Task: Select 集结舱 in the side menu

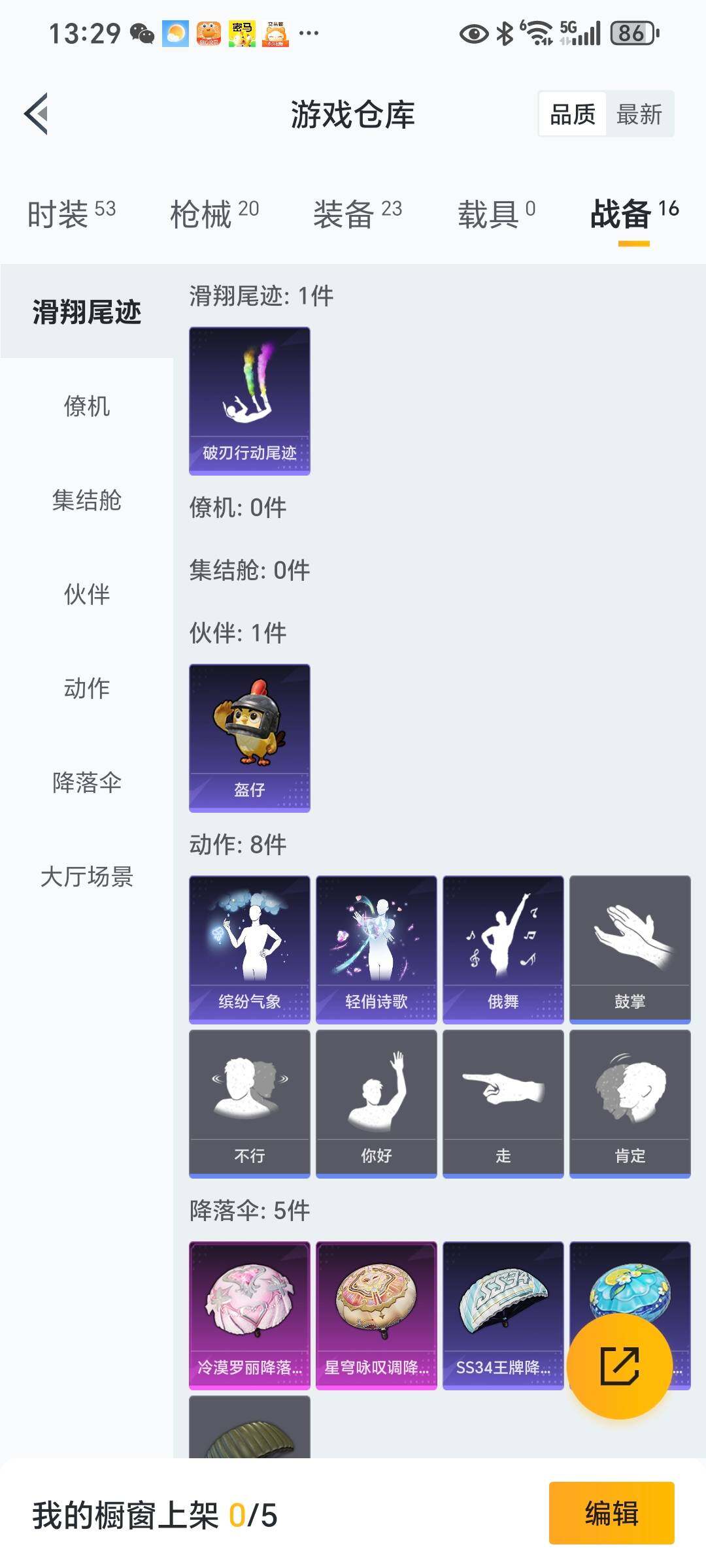Action: pyautogui.click(x=87, y=500)
